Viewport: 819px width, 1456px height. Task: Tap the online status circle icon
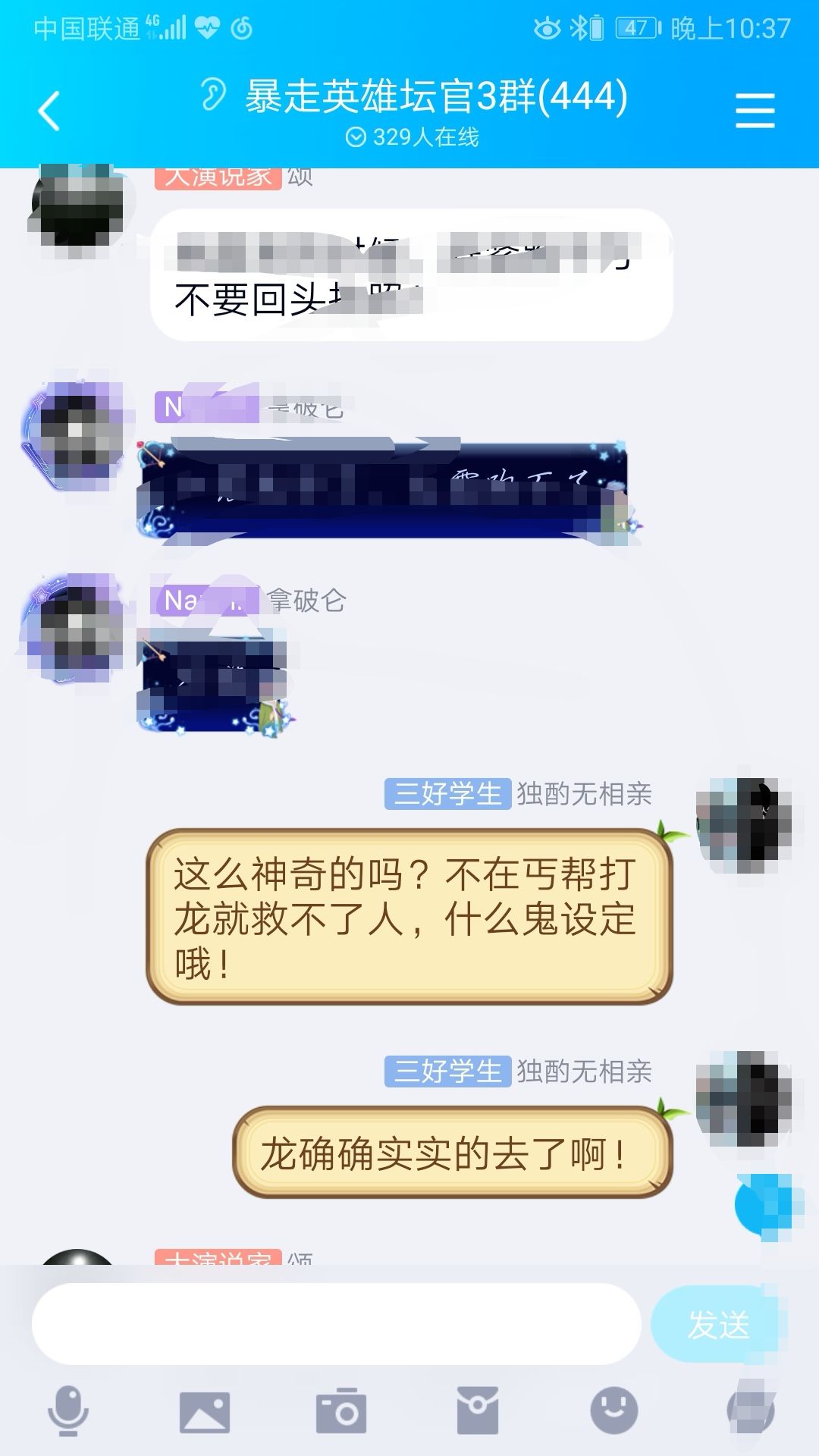pyautogui.click(x=353, y=136)
